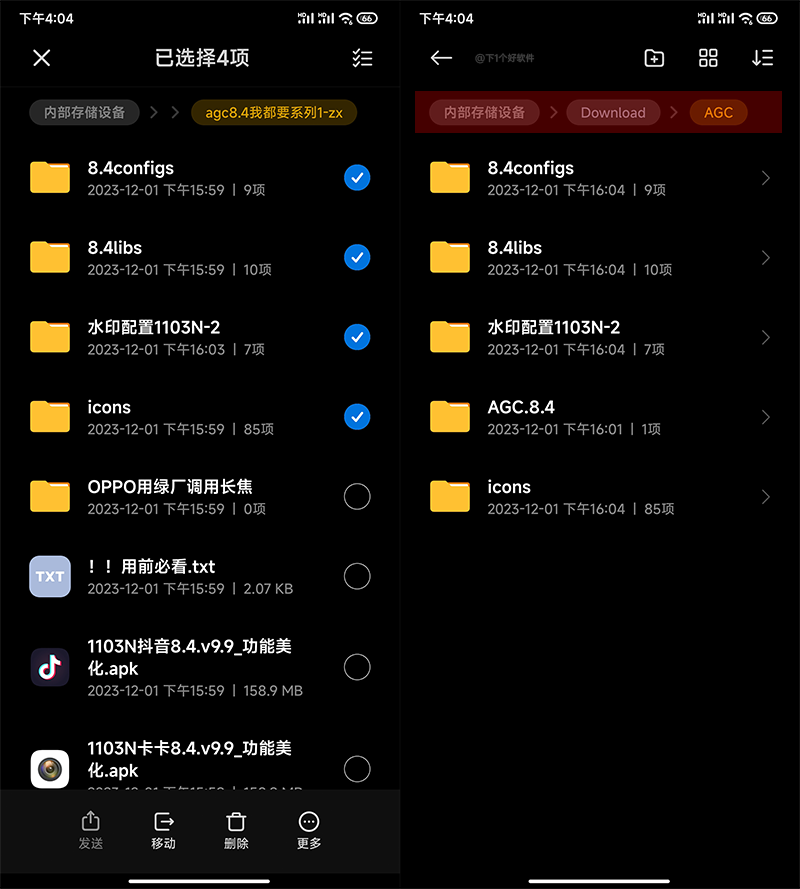Switch to grid view layout
The height and width of the screenshot is (889, 800).
pyautogui.click(x=708, y=58)
